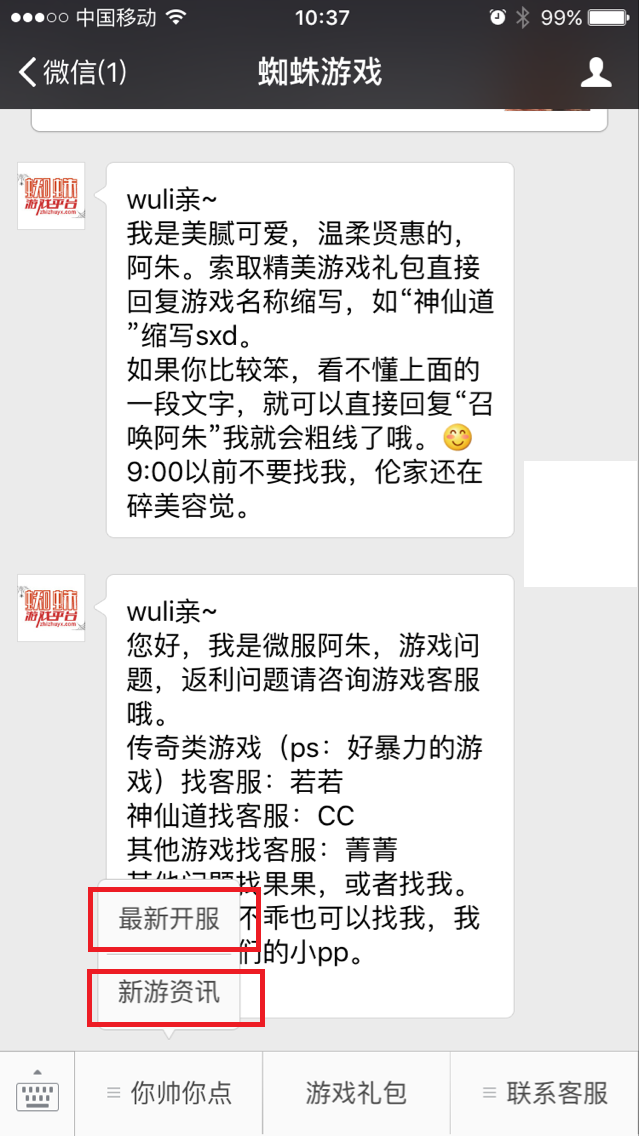Select 新游资讯 from the popup menu
Viewport: 639px width, 1136px height.
[x=170, y=993]
